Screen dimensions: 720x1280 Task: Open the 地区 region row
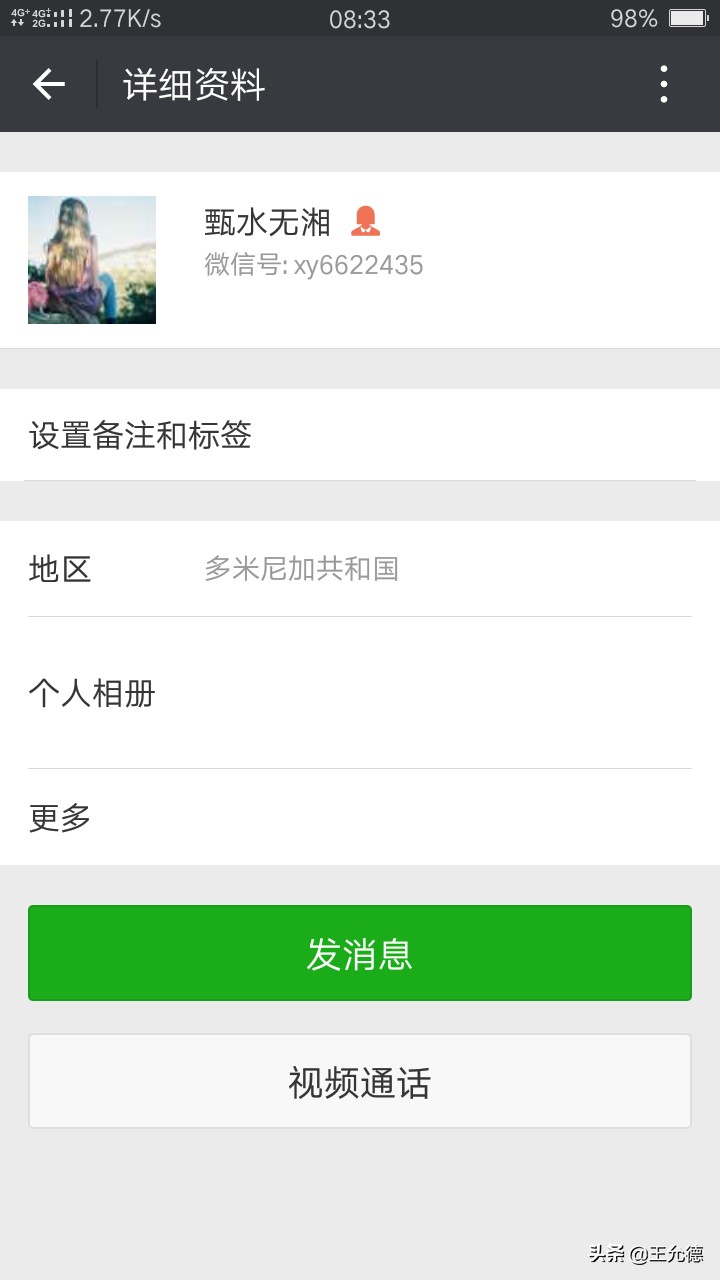(x=360, y=568)
